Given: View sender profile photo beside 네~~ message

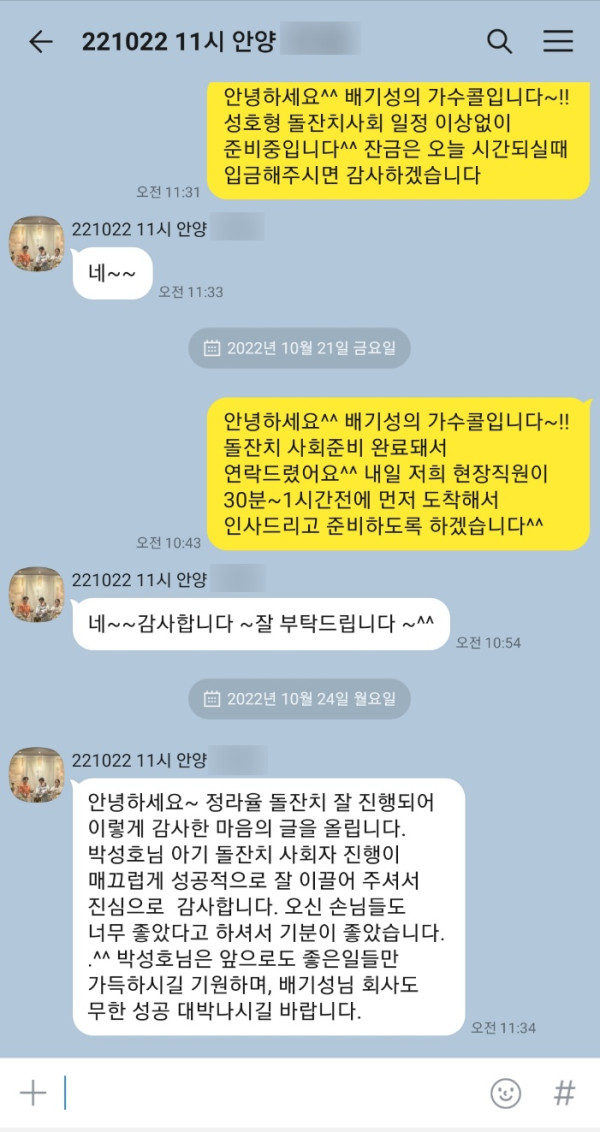Looking at the screenshot, I should (x=37, y=244).
